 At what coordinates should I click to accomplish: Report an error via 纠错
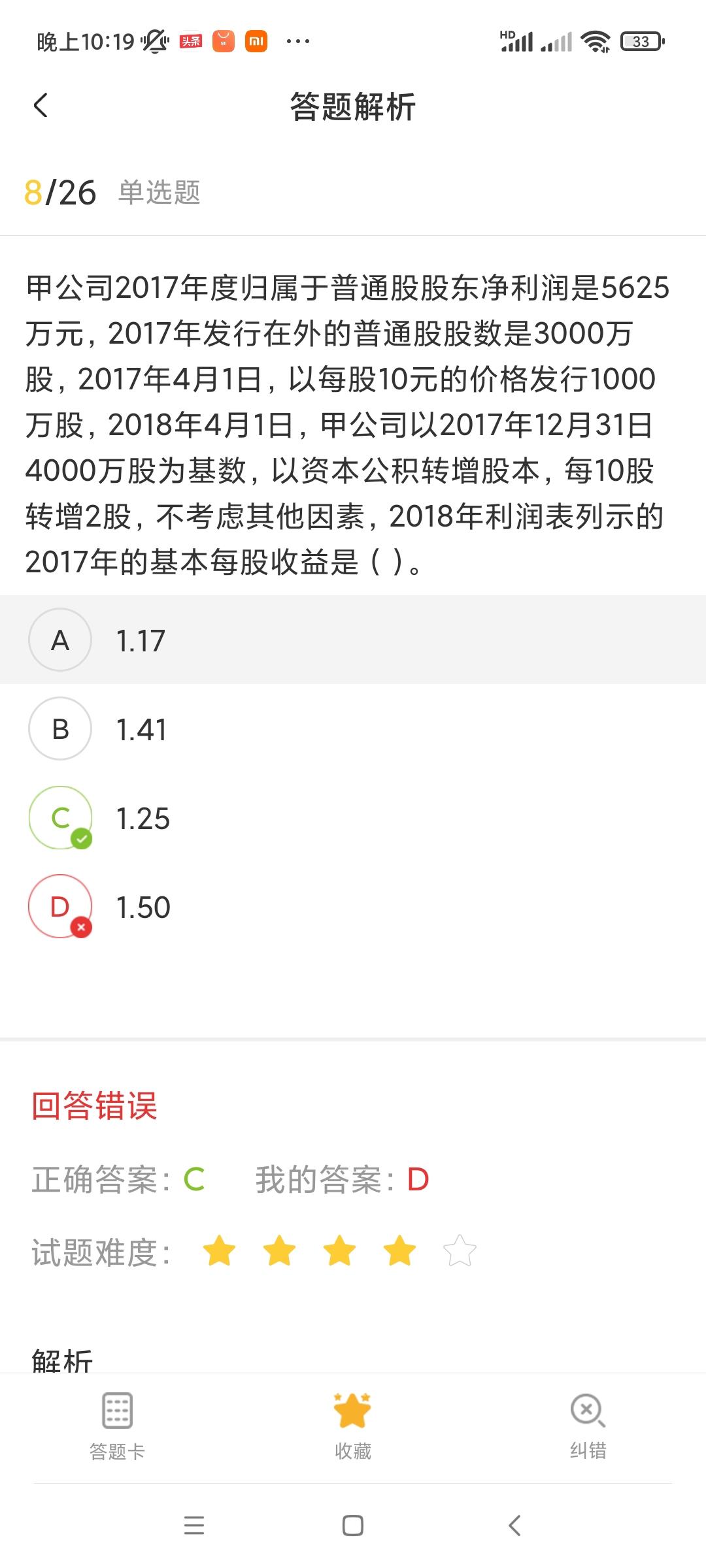588,1424
